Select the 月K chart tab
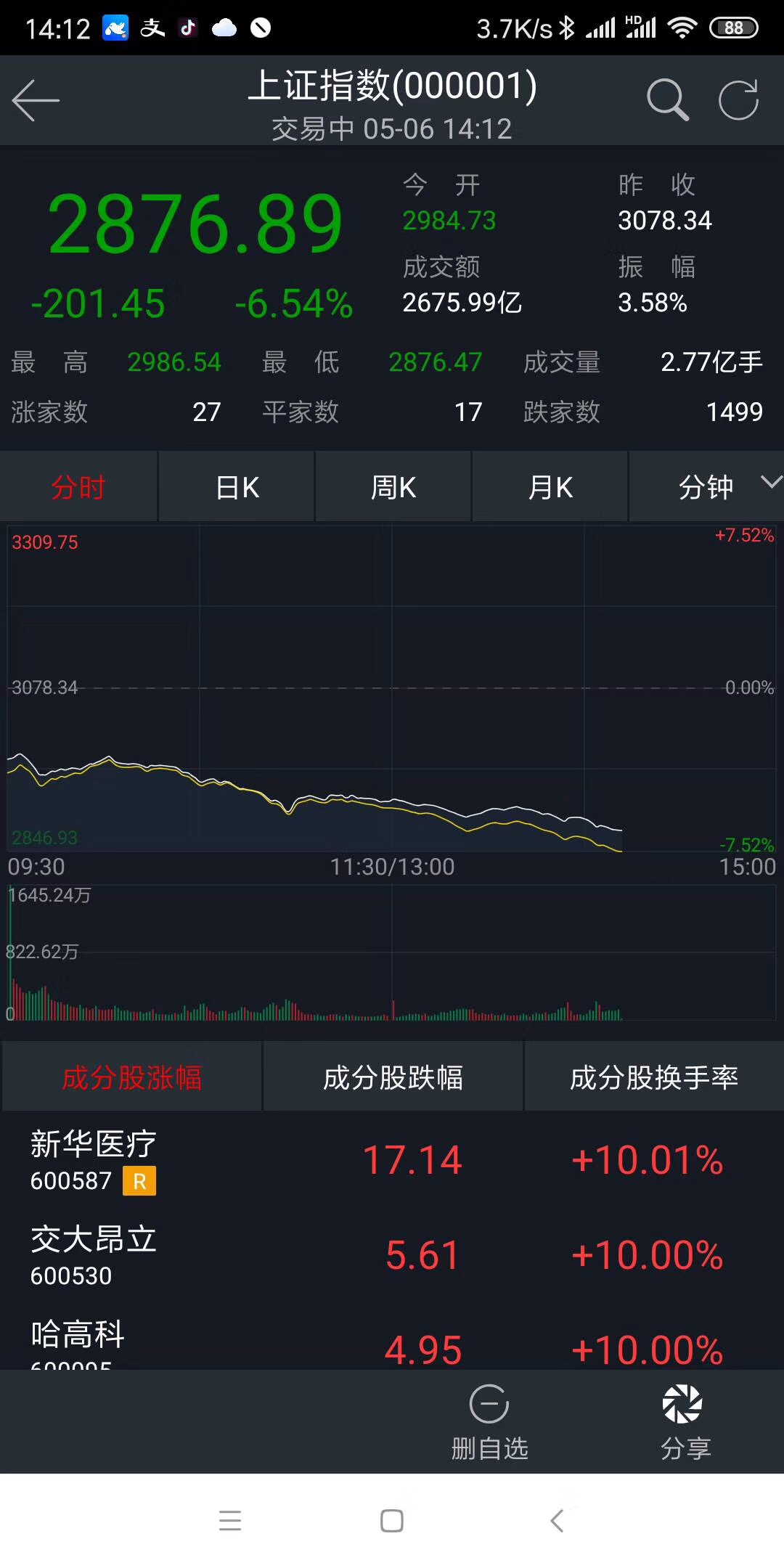Screen dimensions: 784x1568 (x=550, y=487)
